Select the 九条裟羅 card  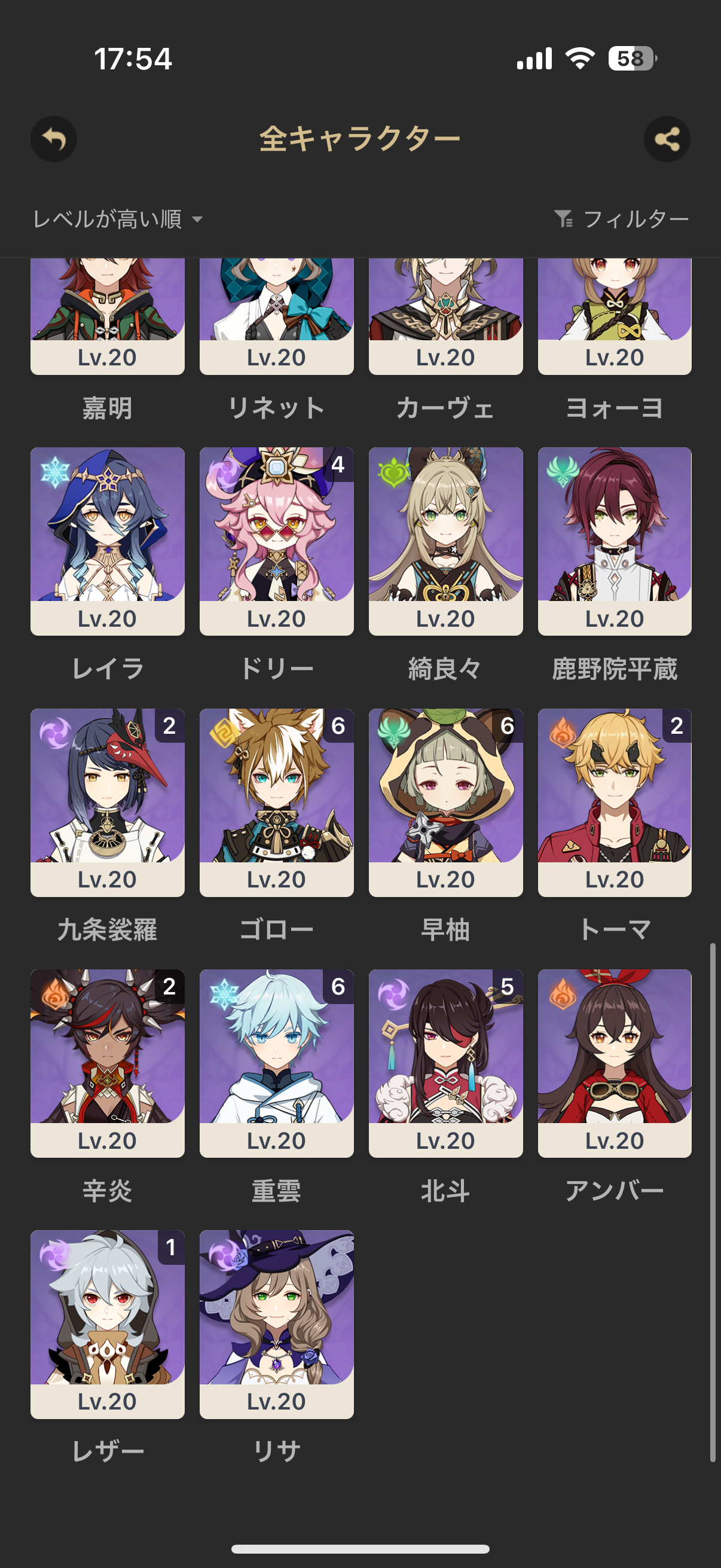pos(108,802)
